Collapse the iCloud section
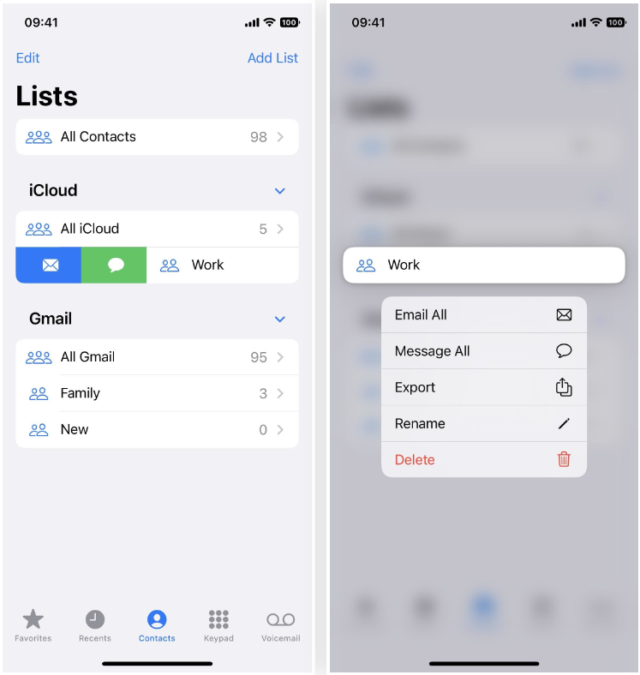 pos(280,191)
